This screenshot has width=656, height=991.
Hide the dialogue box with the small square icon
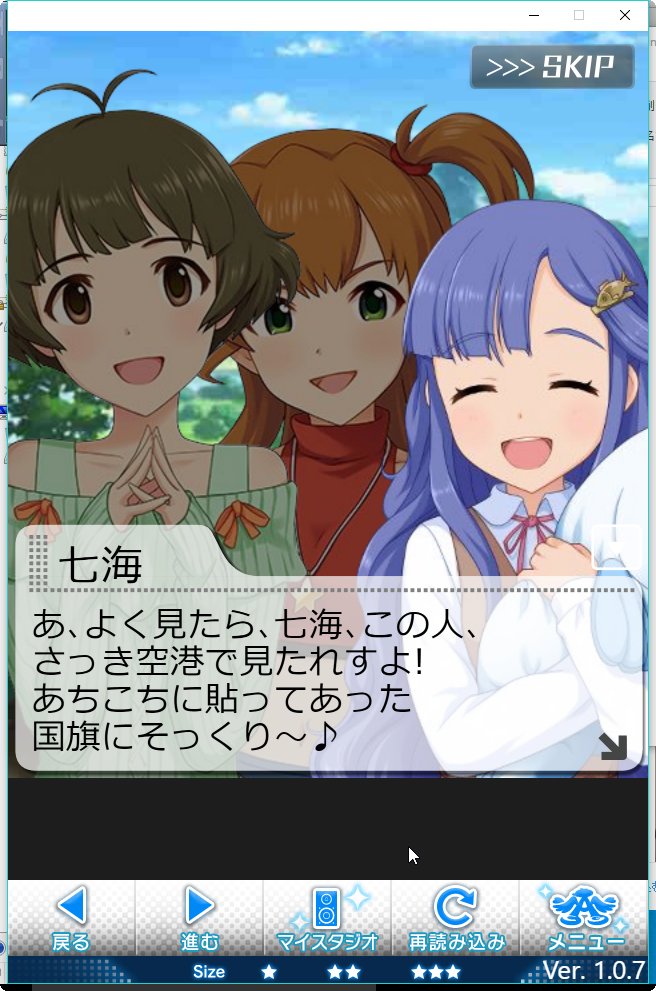[616, 547]
